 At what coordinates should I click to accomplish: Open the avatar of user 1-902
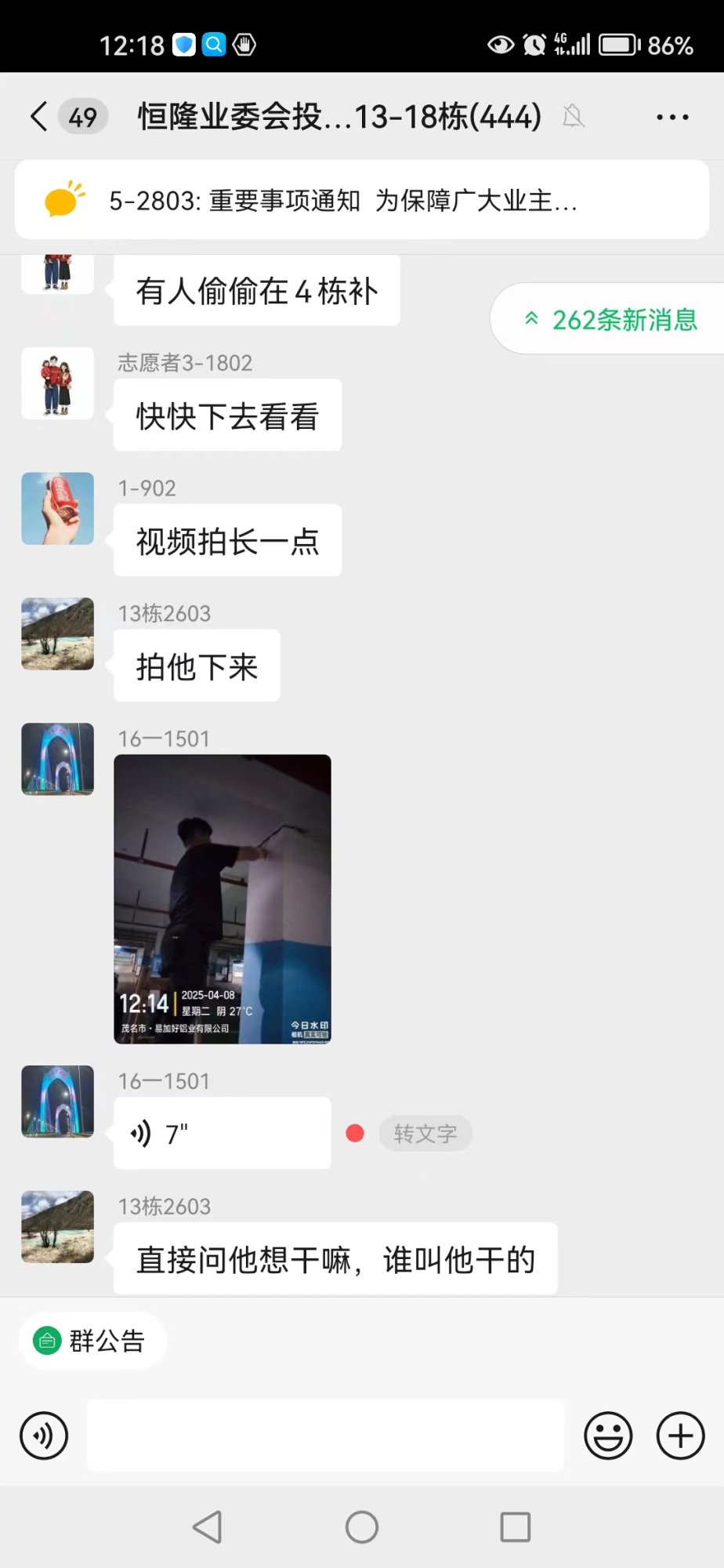(57, 509)
